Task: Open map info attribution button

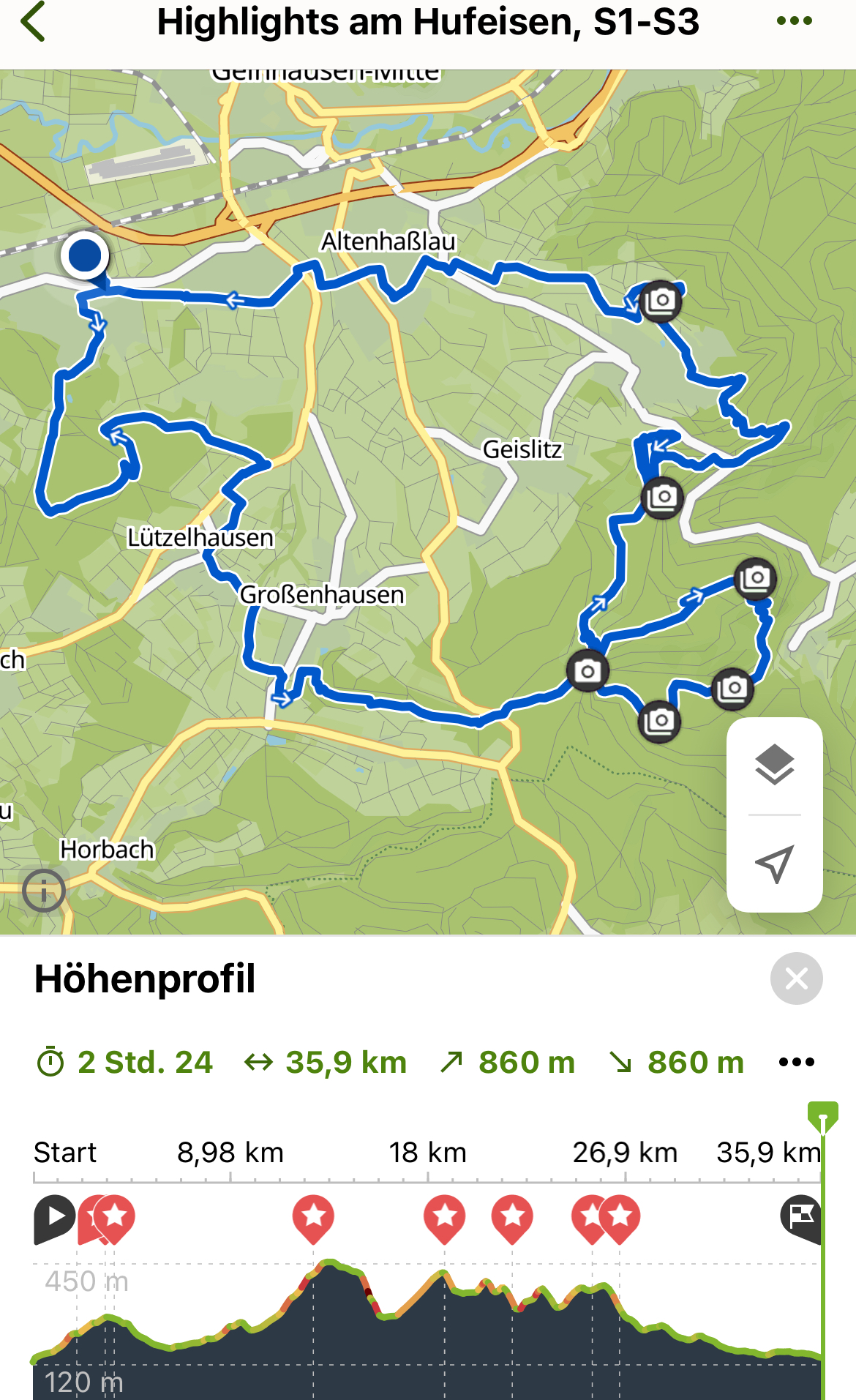Action: pyautogui.click(x=44, y=891)
